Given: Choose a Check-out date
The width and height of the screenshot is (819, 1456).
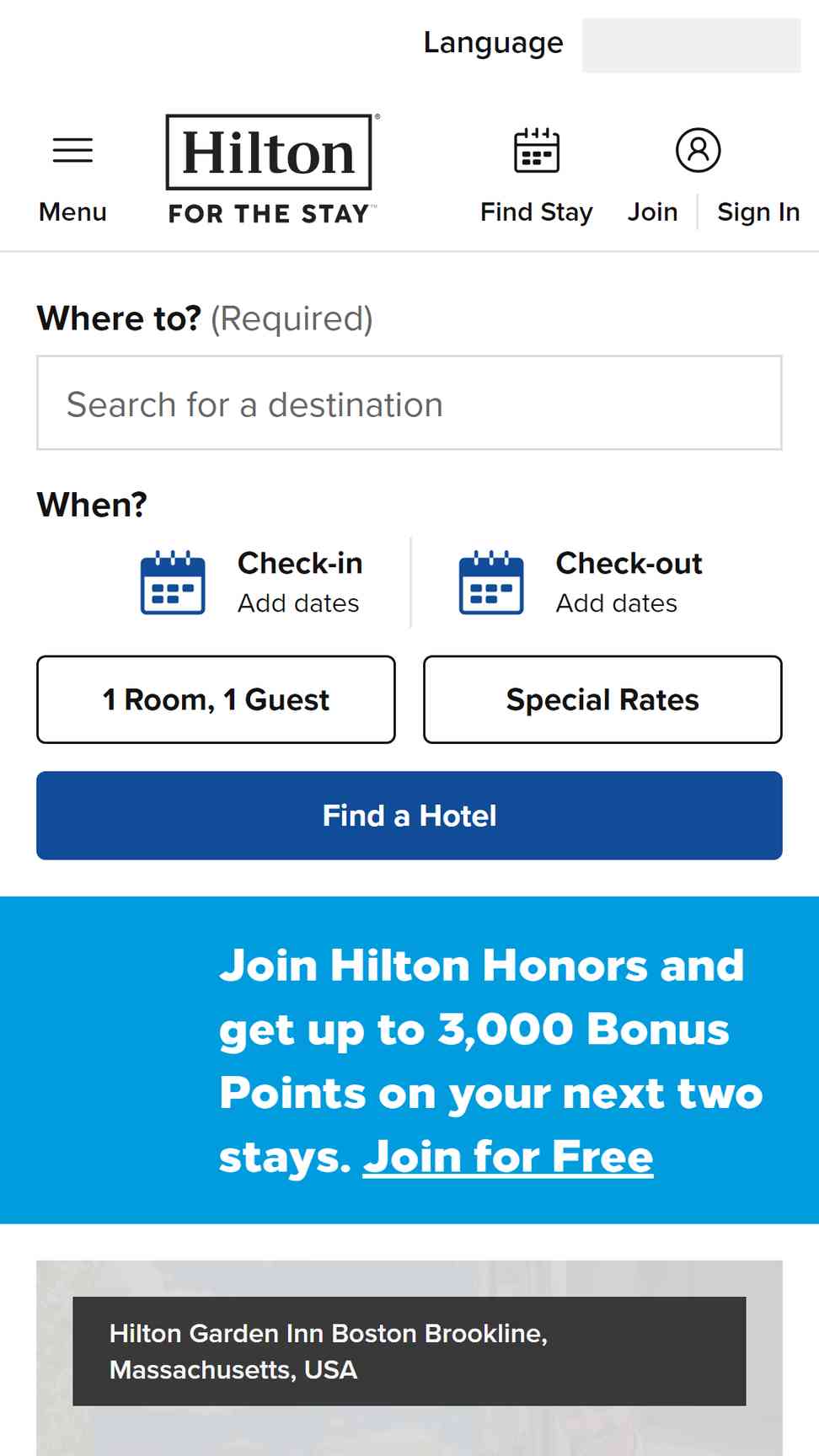Looking at the screenshot, I should [580, 582].
